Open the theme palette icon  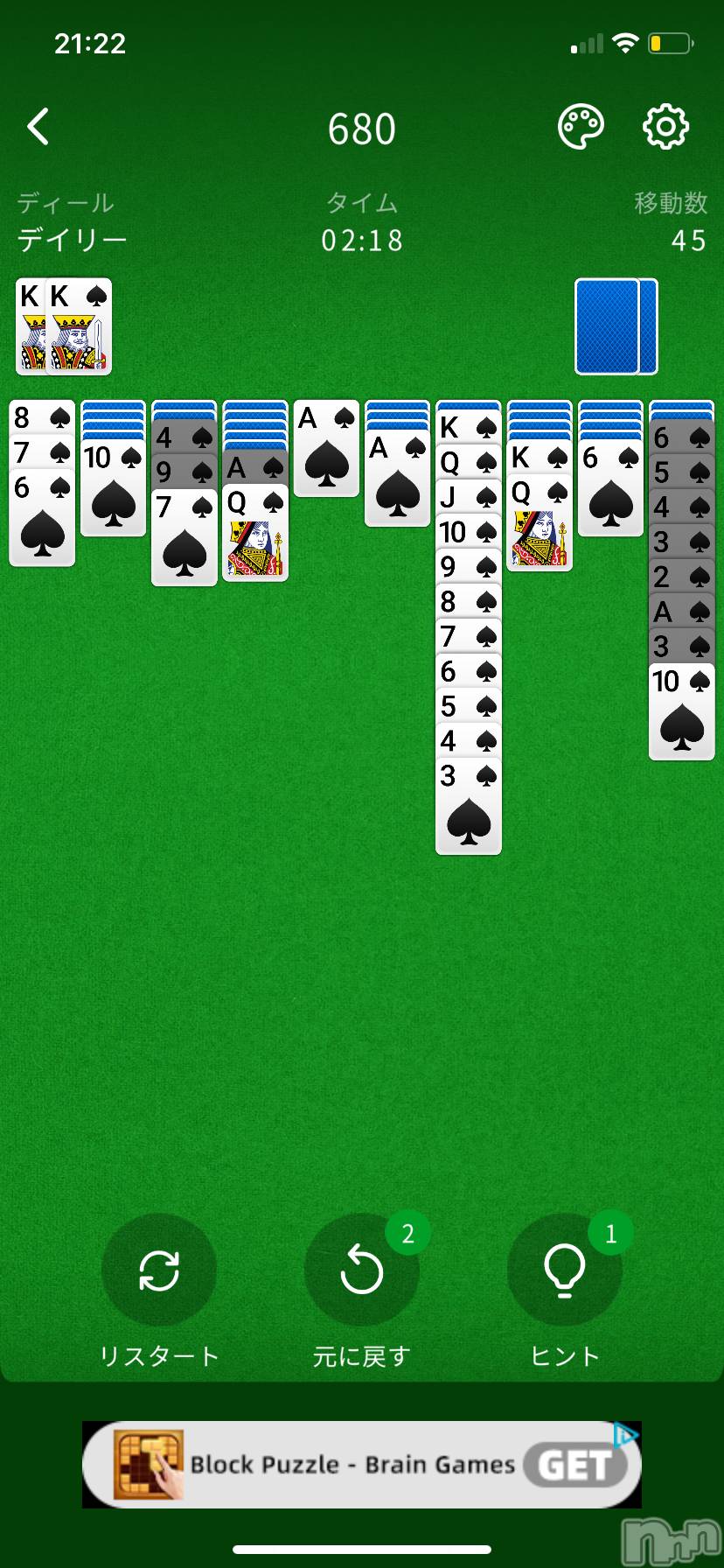(581, 128)
